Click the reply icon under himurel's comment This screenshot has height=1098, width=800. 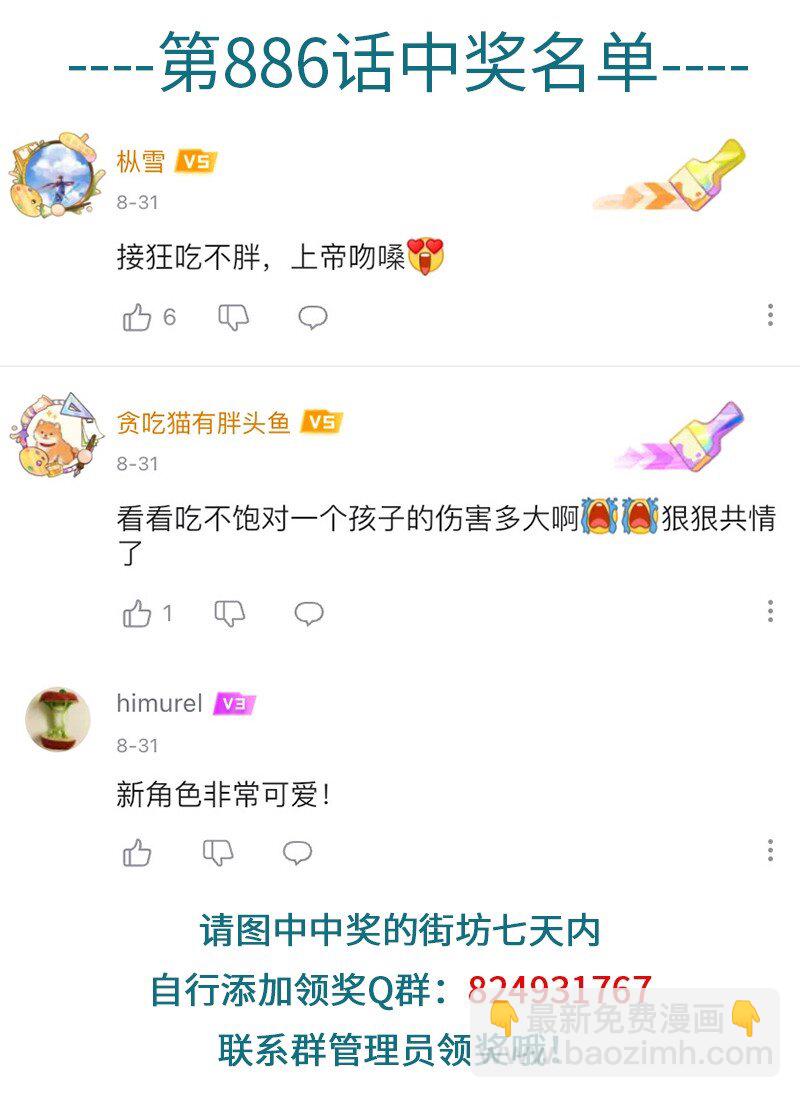pyautogui.click(x=295, y=851)
